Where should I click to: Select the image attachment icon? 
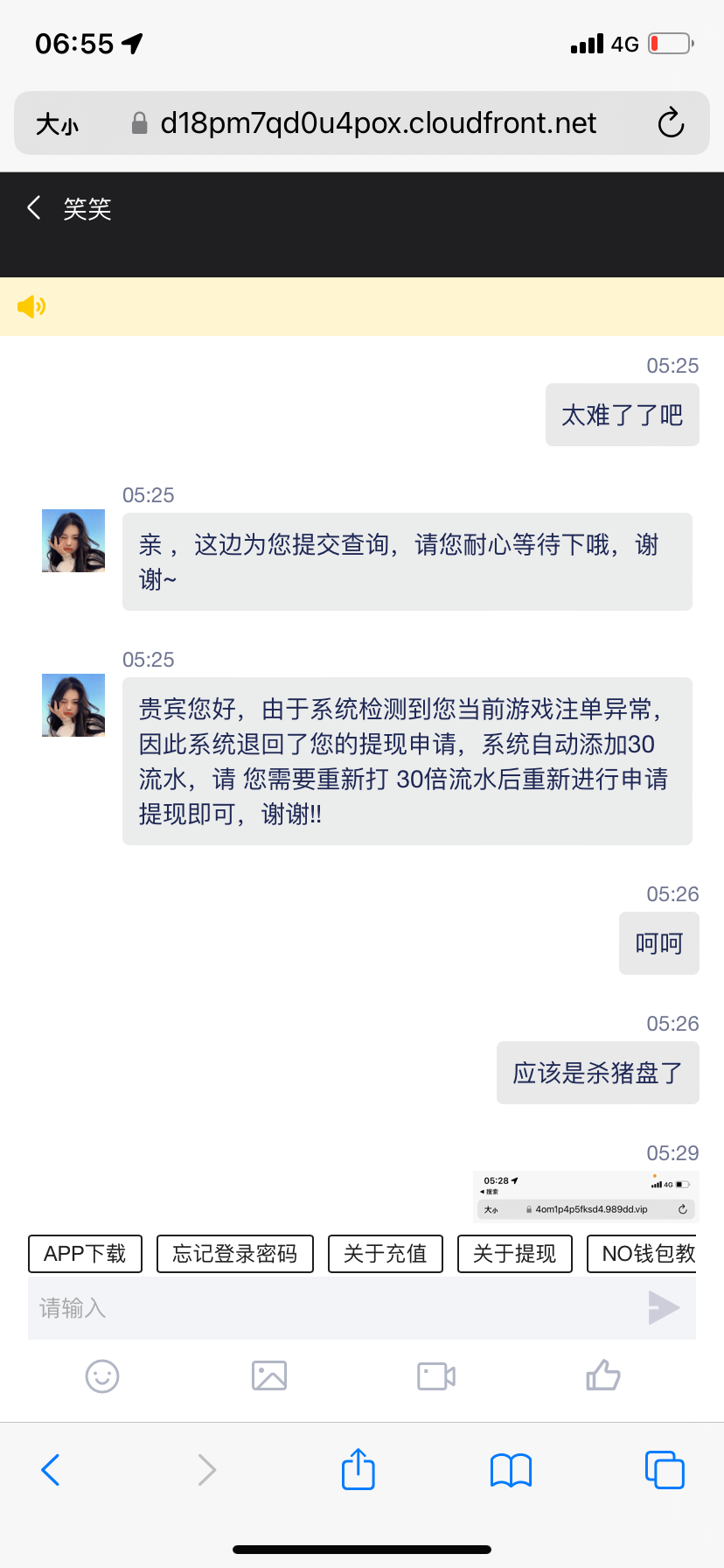pyautogui.click(x=269, y=1375)
